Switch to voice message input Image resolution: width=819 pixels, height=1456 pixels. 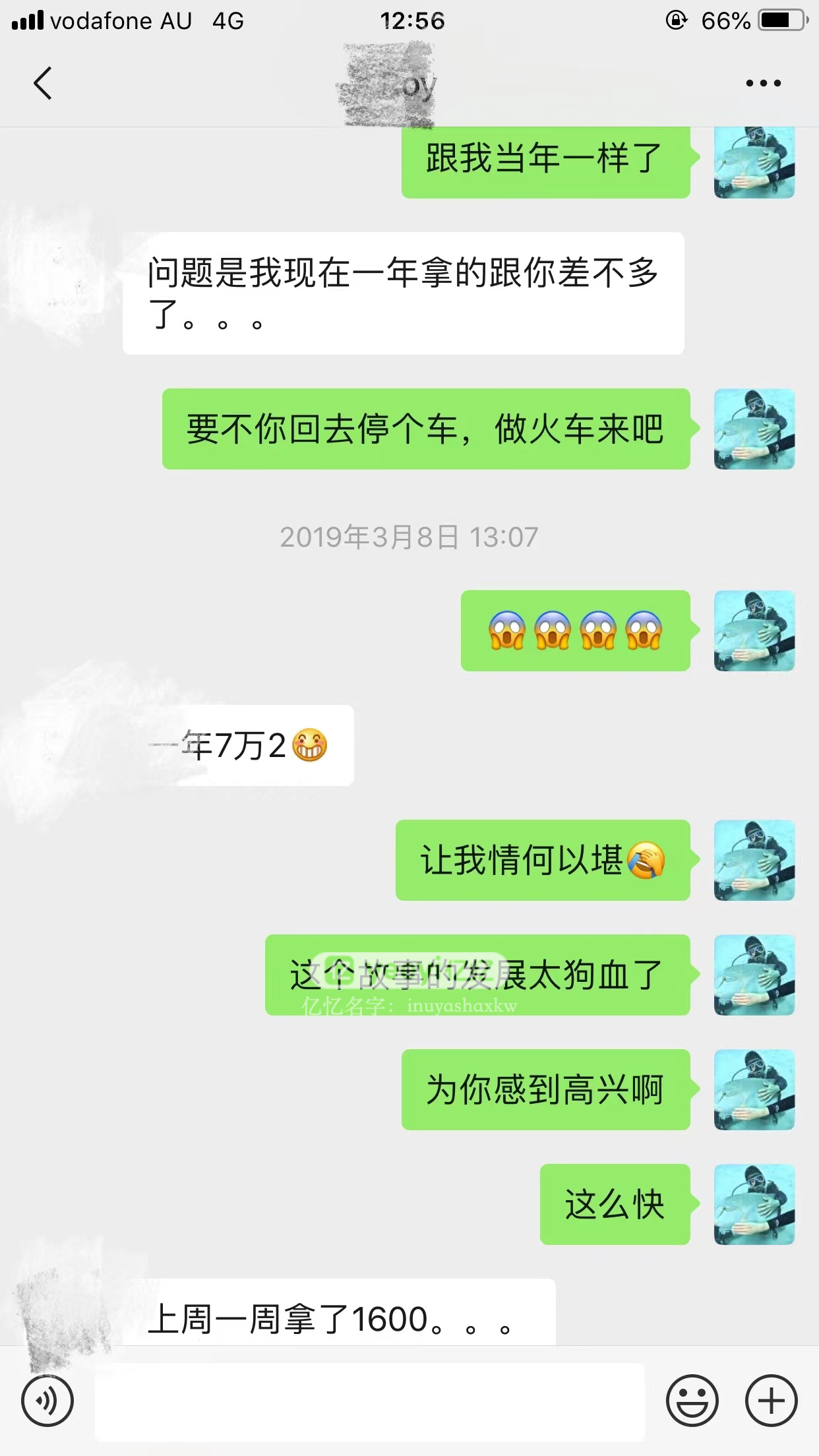tap(47, 1401)
